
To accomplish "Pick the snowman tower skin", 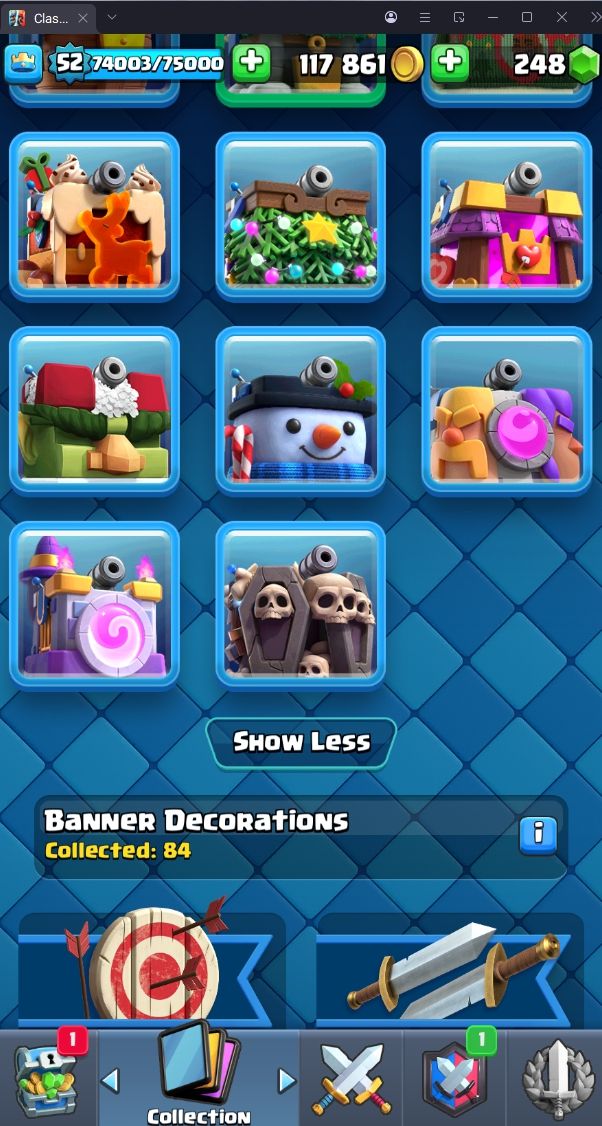I will pyautogui.click(x=300, y=411).
